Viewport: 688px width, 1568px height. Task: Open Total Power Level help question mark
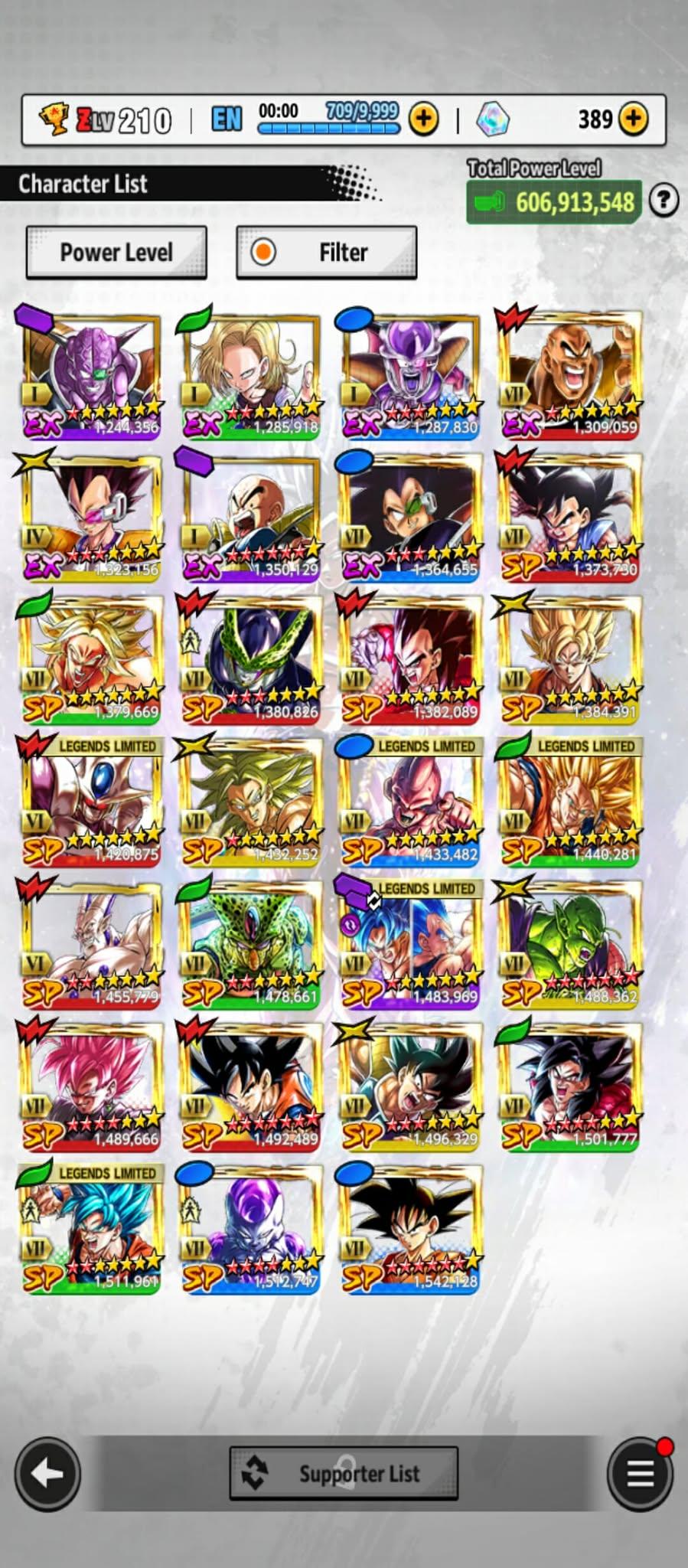point(664,201)
